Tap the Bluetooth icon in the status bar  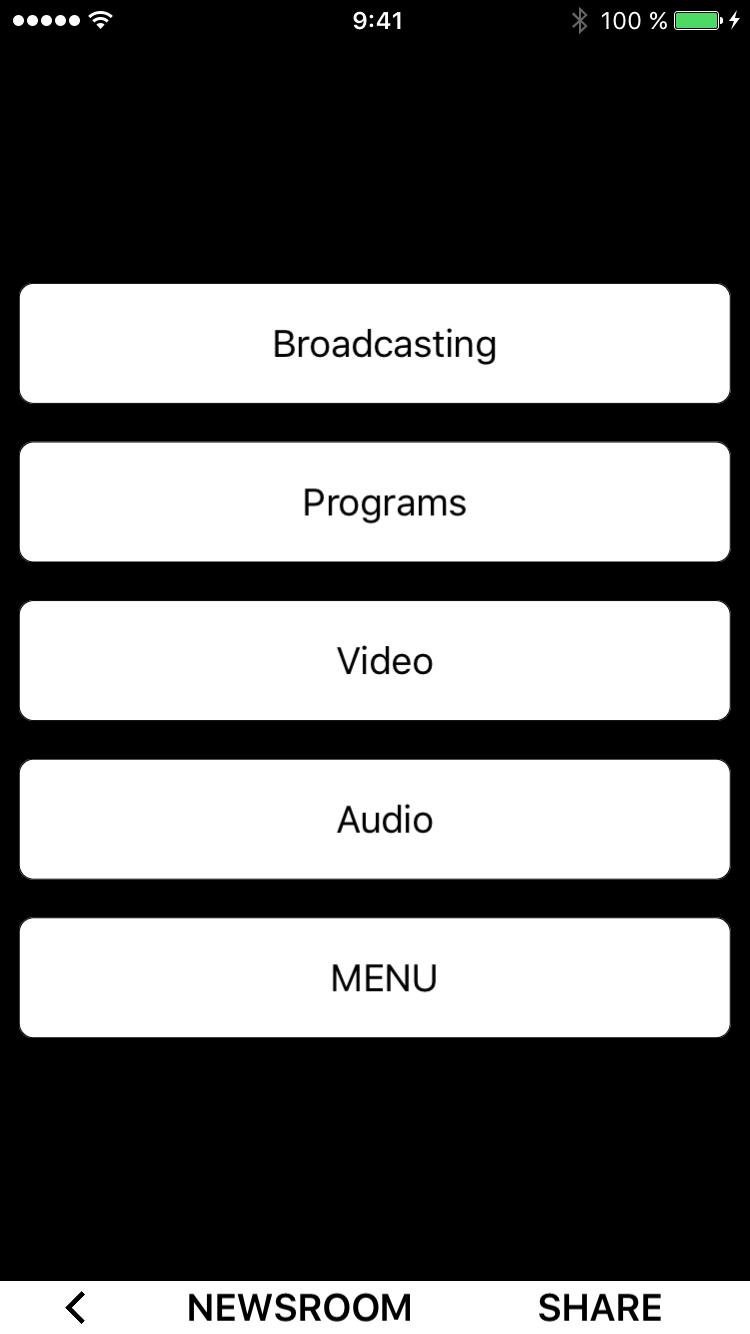coord(580,20)
